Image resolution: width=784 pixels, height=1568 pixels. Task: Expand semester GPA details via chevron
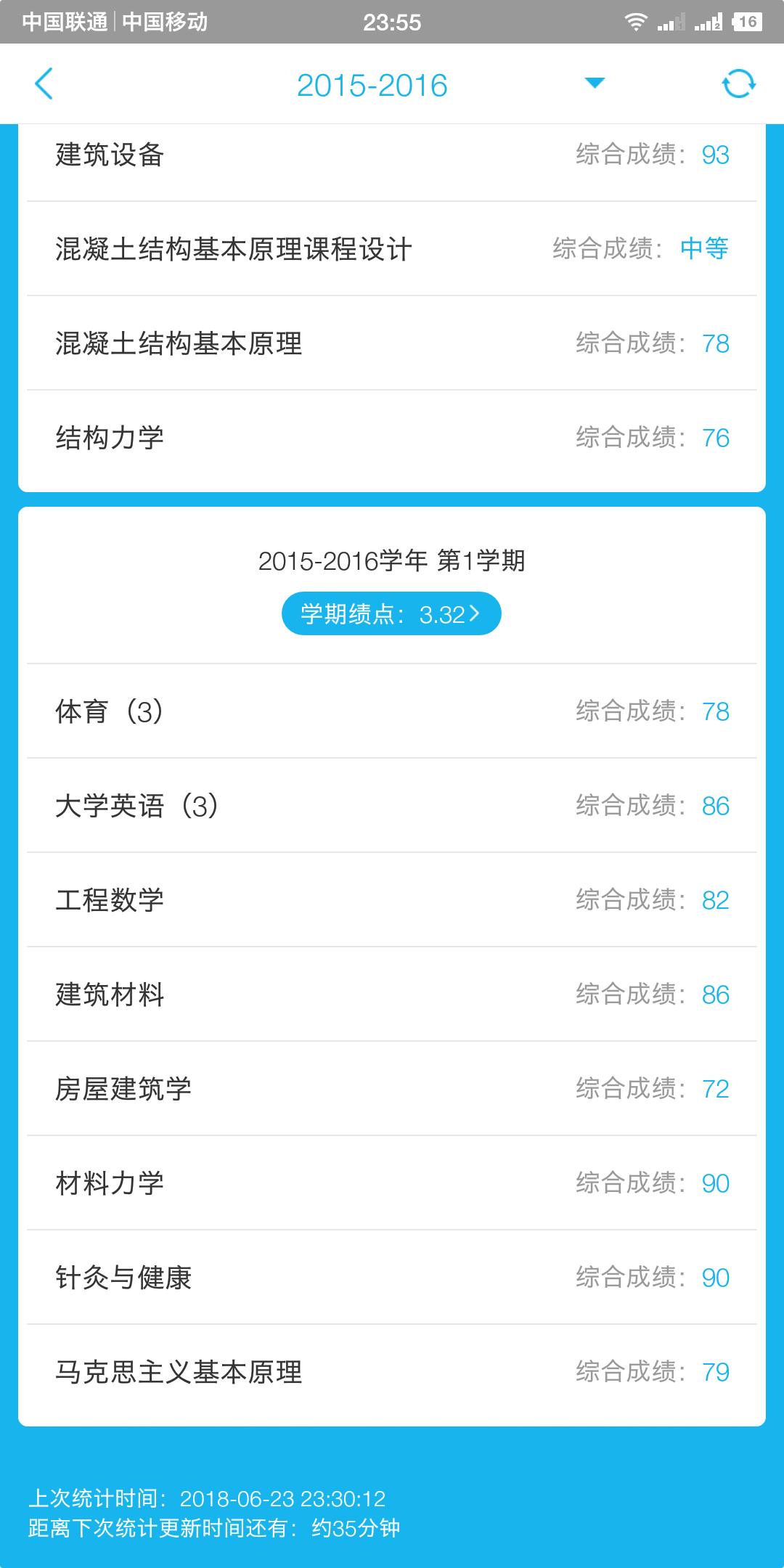pos(477,613)
